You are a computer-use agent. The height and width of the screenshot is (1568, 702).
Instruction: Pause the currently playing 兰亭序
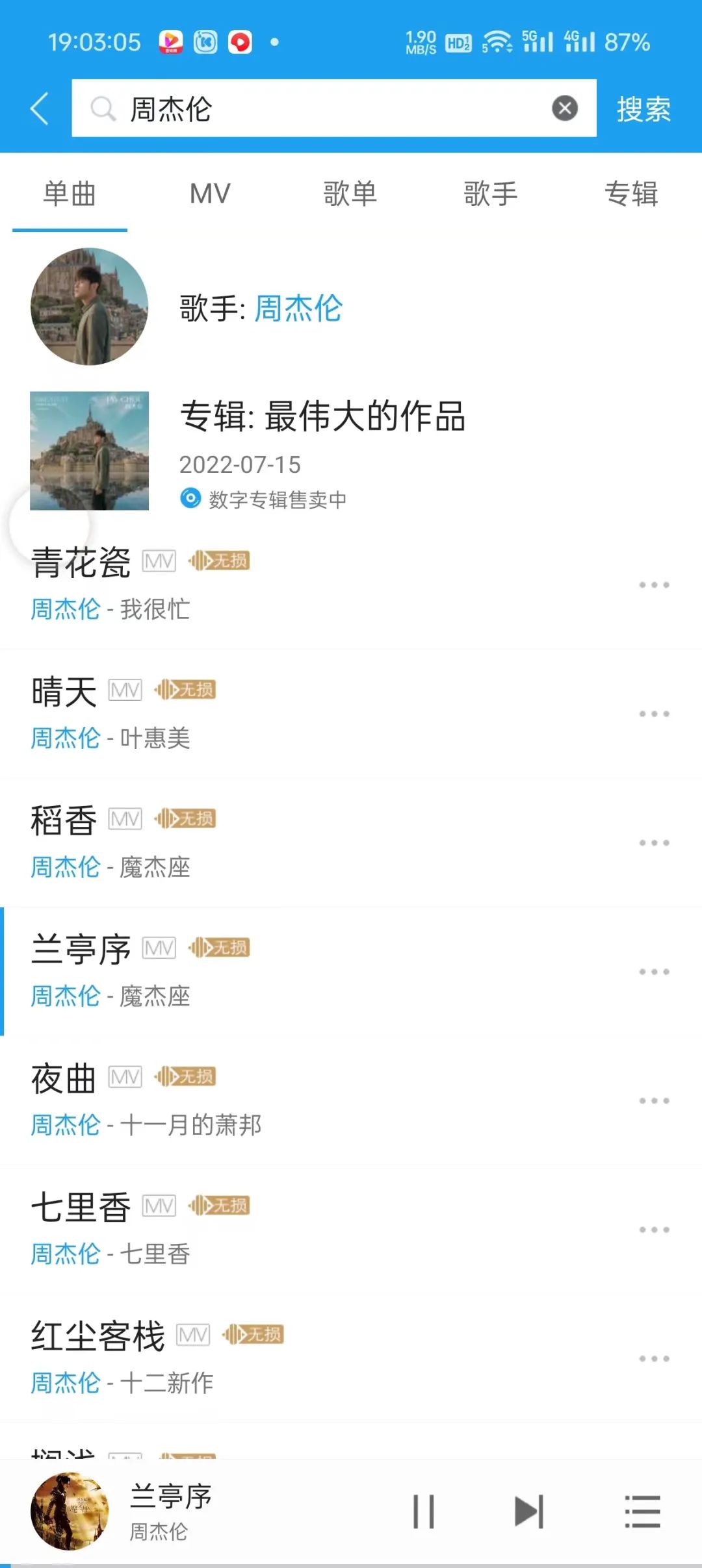click(x=424, y=1511)
